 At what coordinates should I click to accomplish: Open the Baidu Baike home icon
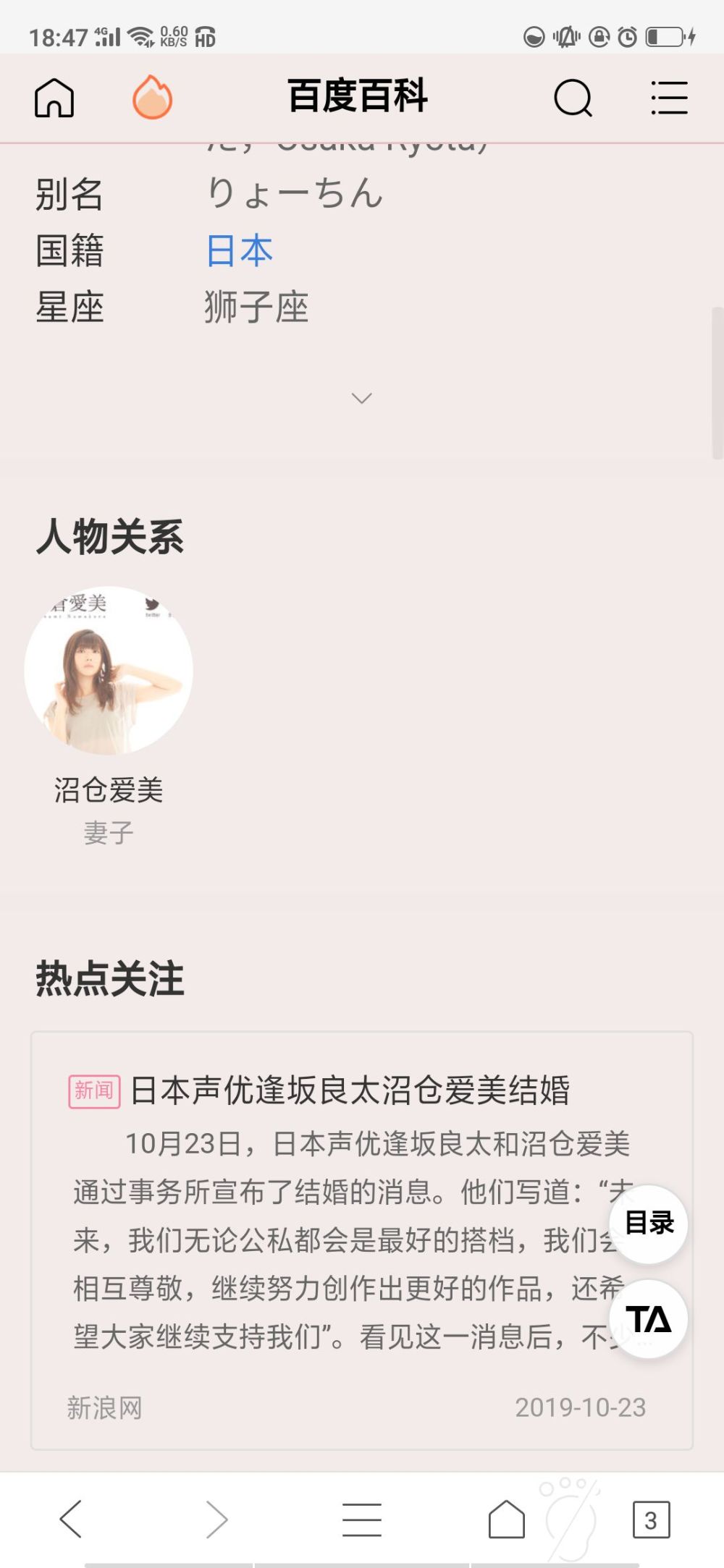(x=54, y=98)
